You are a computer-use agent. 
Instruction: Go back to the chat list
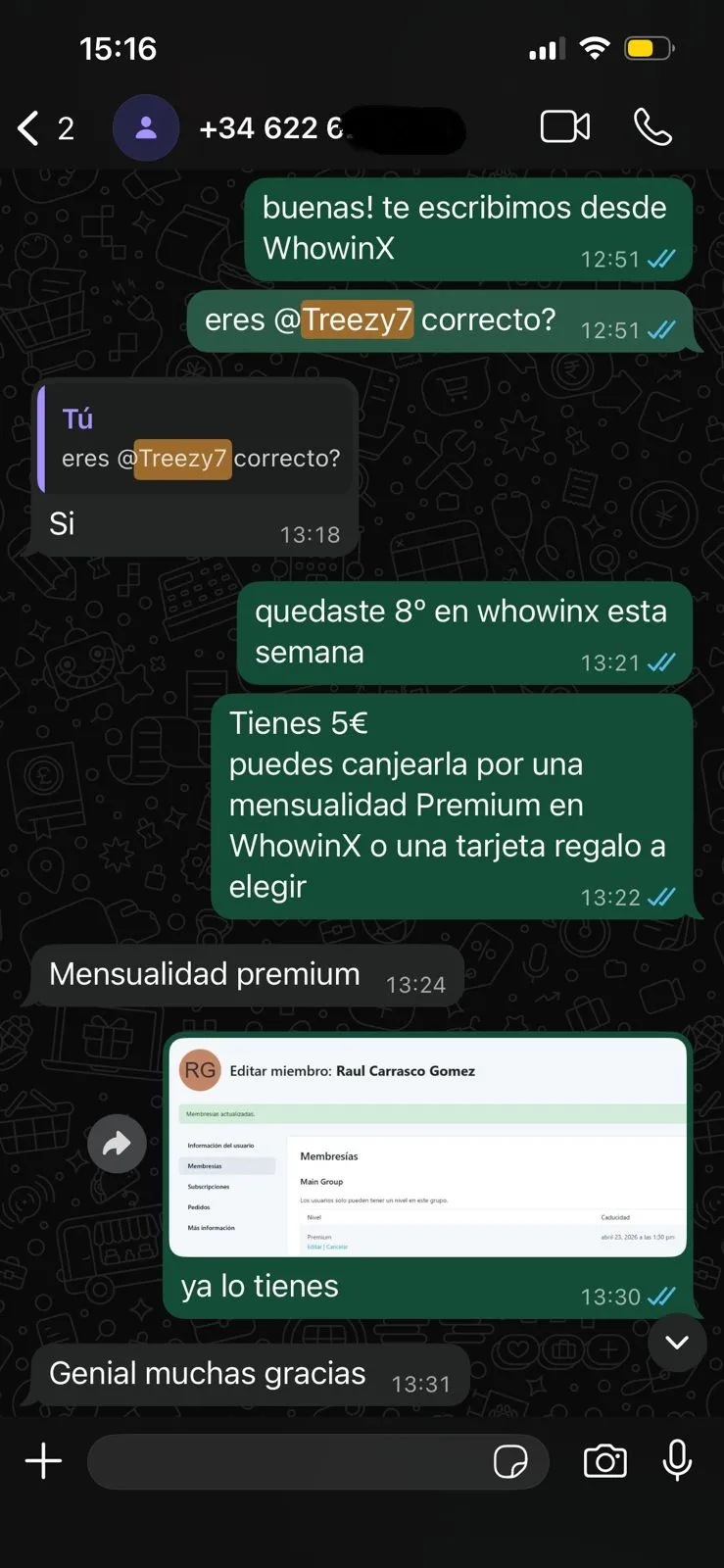point(29,128)
